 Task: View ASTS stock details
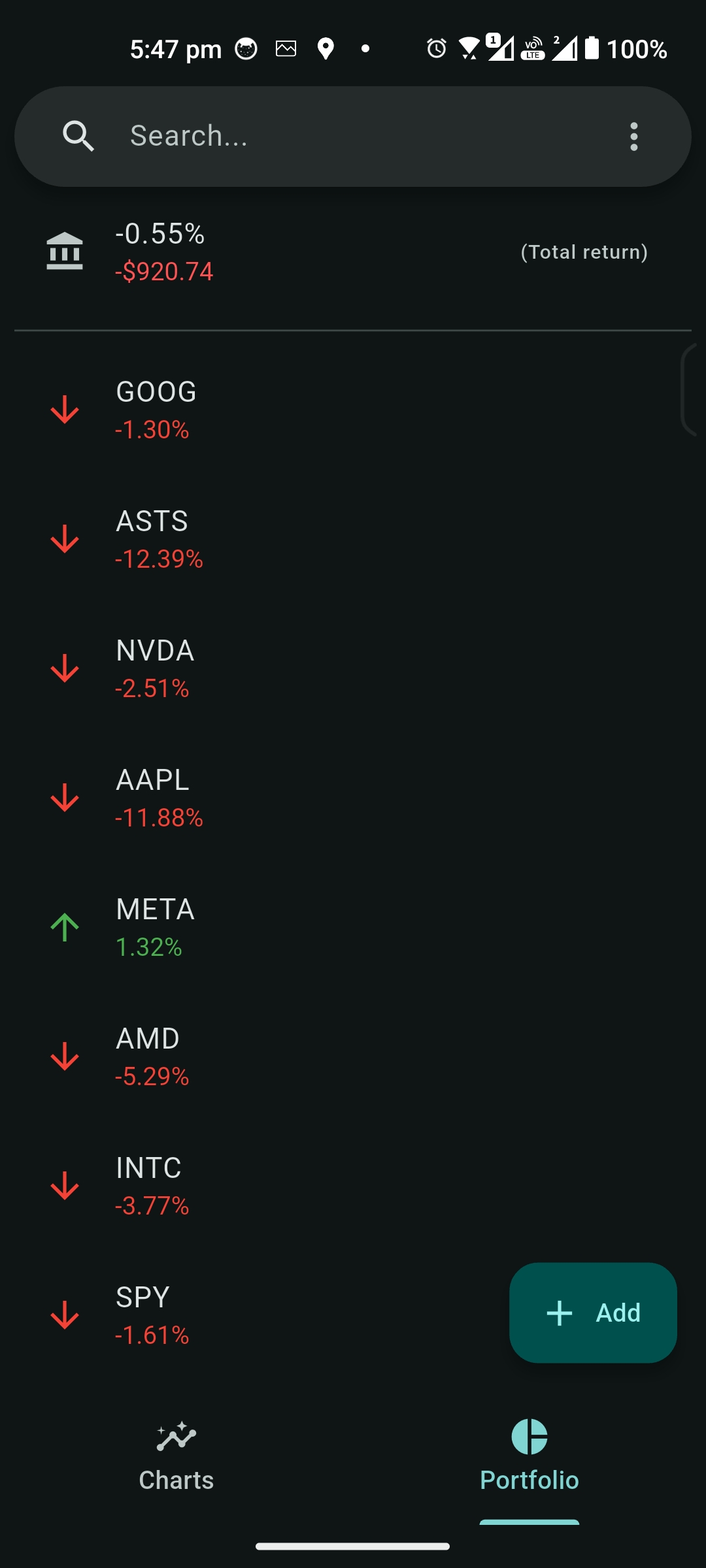(x=353, y=540)
